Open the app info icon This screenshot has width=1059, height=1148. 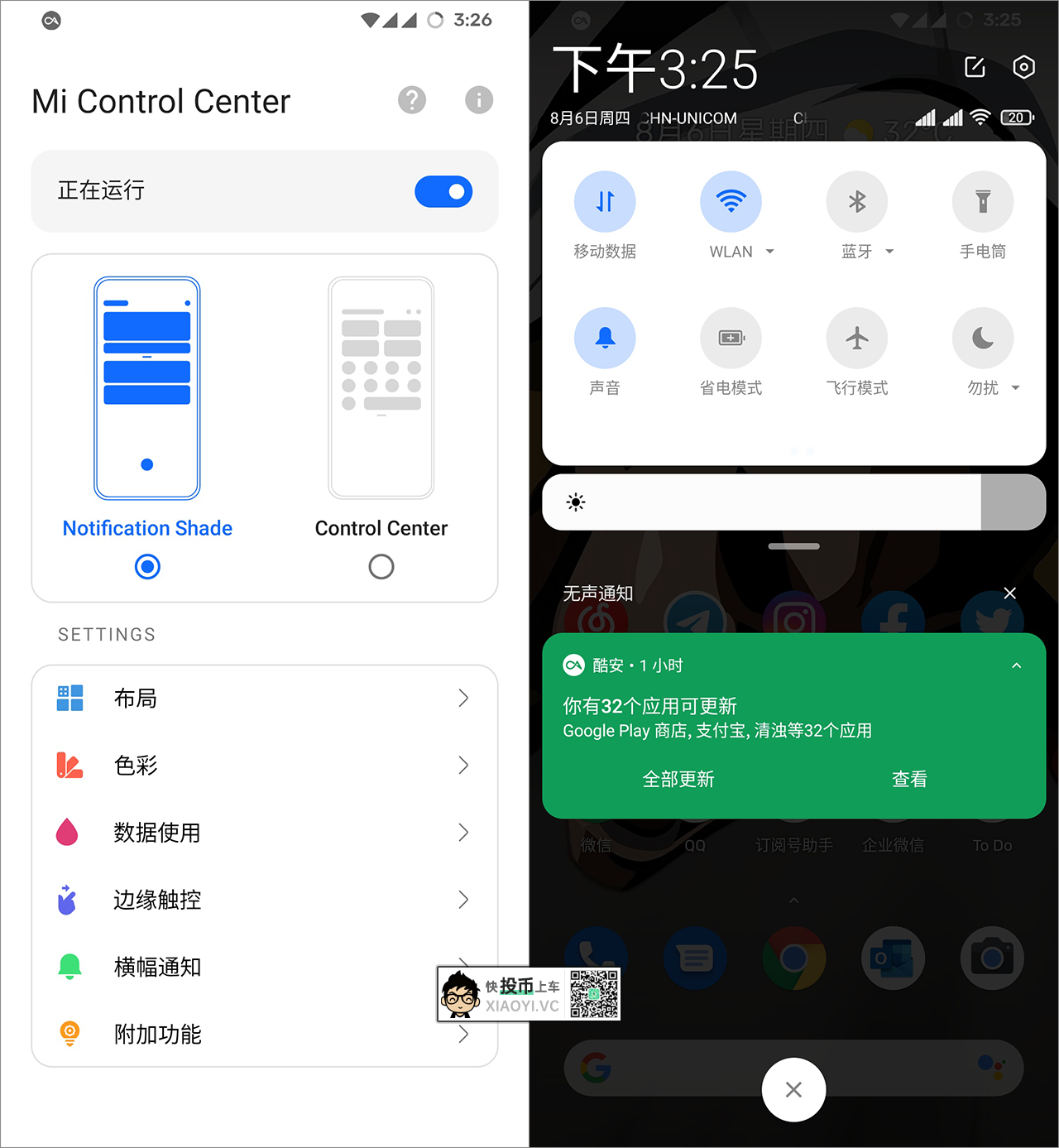click(478, 100)
